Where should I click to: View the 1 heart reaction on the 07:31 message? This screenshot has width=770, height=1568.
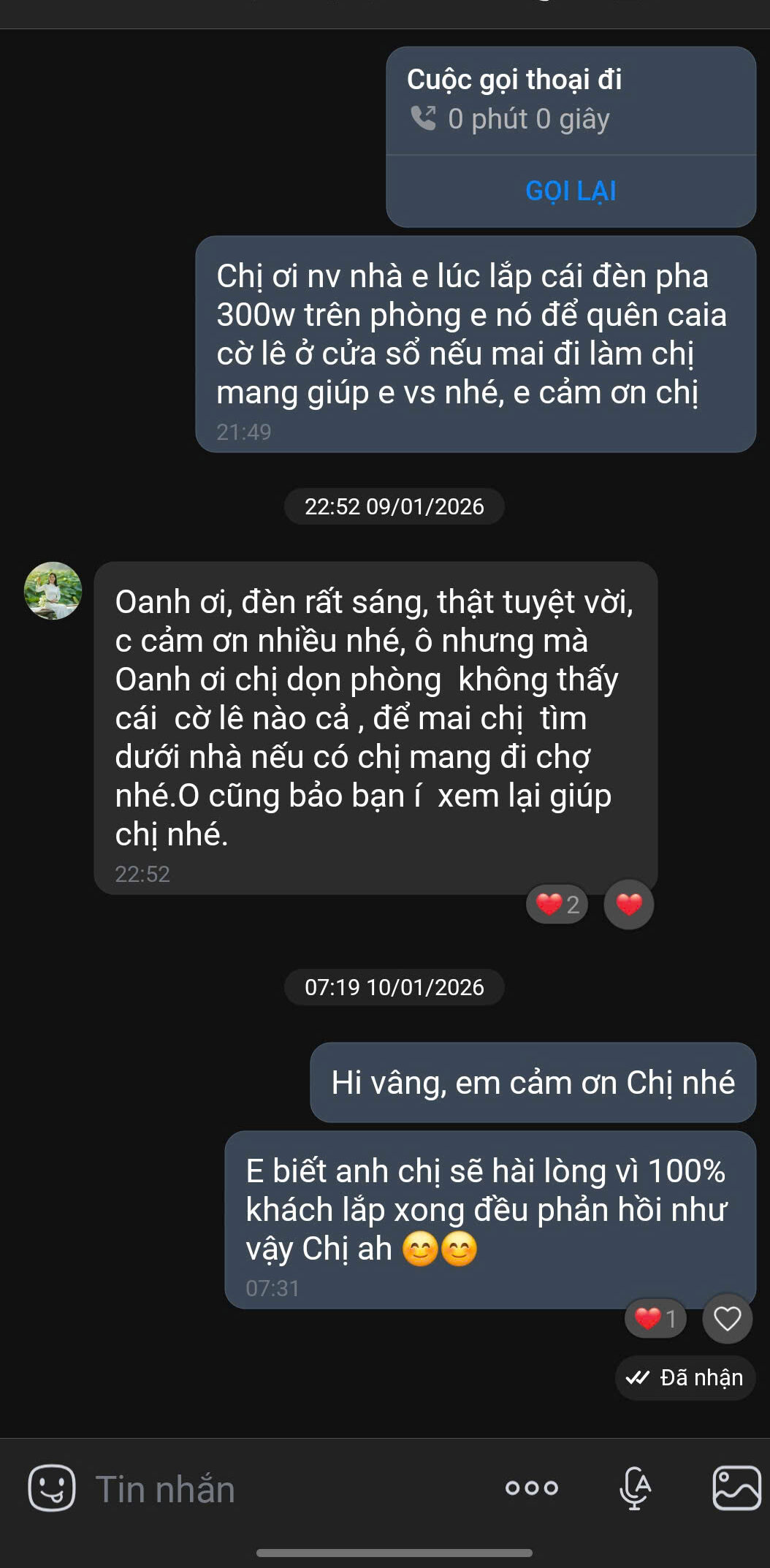click(655, 1319)
